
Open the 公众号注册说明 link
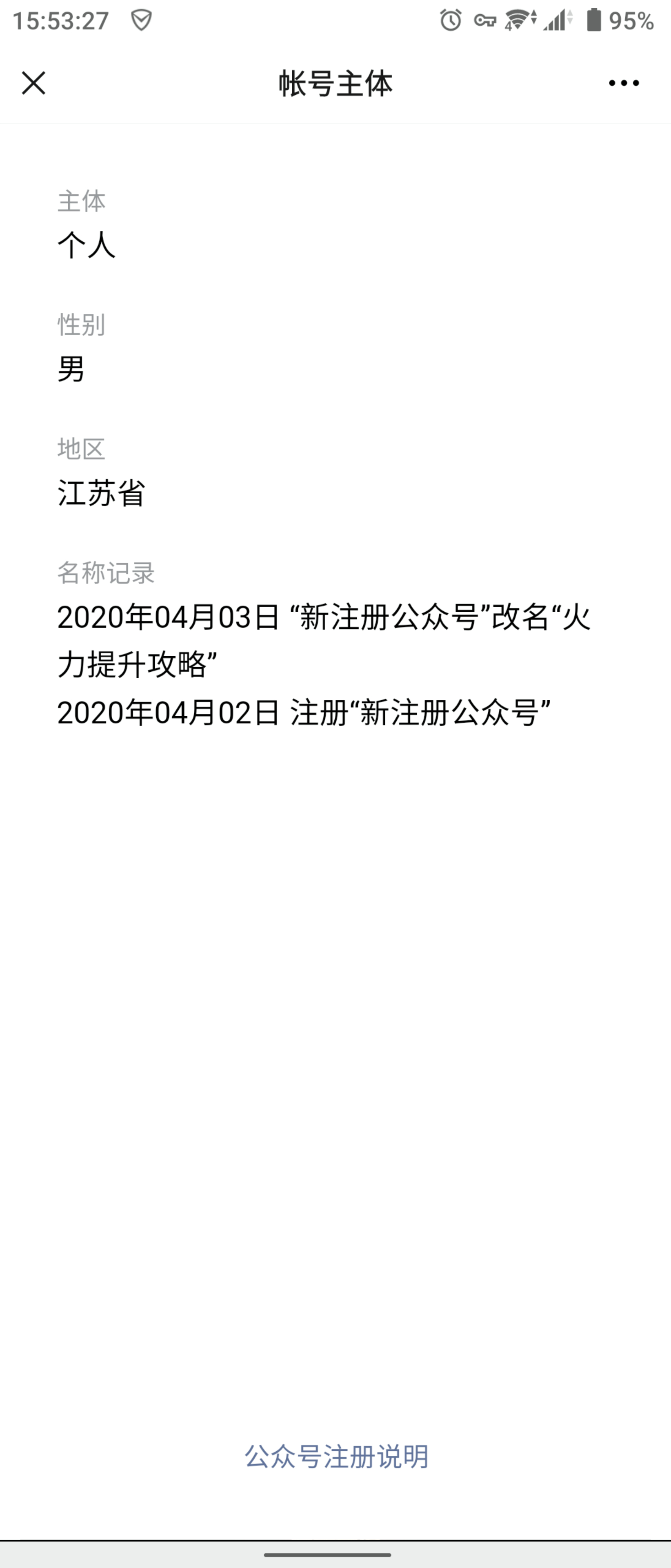[336, 1457]
